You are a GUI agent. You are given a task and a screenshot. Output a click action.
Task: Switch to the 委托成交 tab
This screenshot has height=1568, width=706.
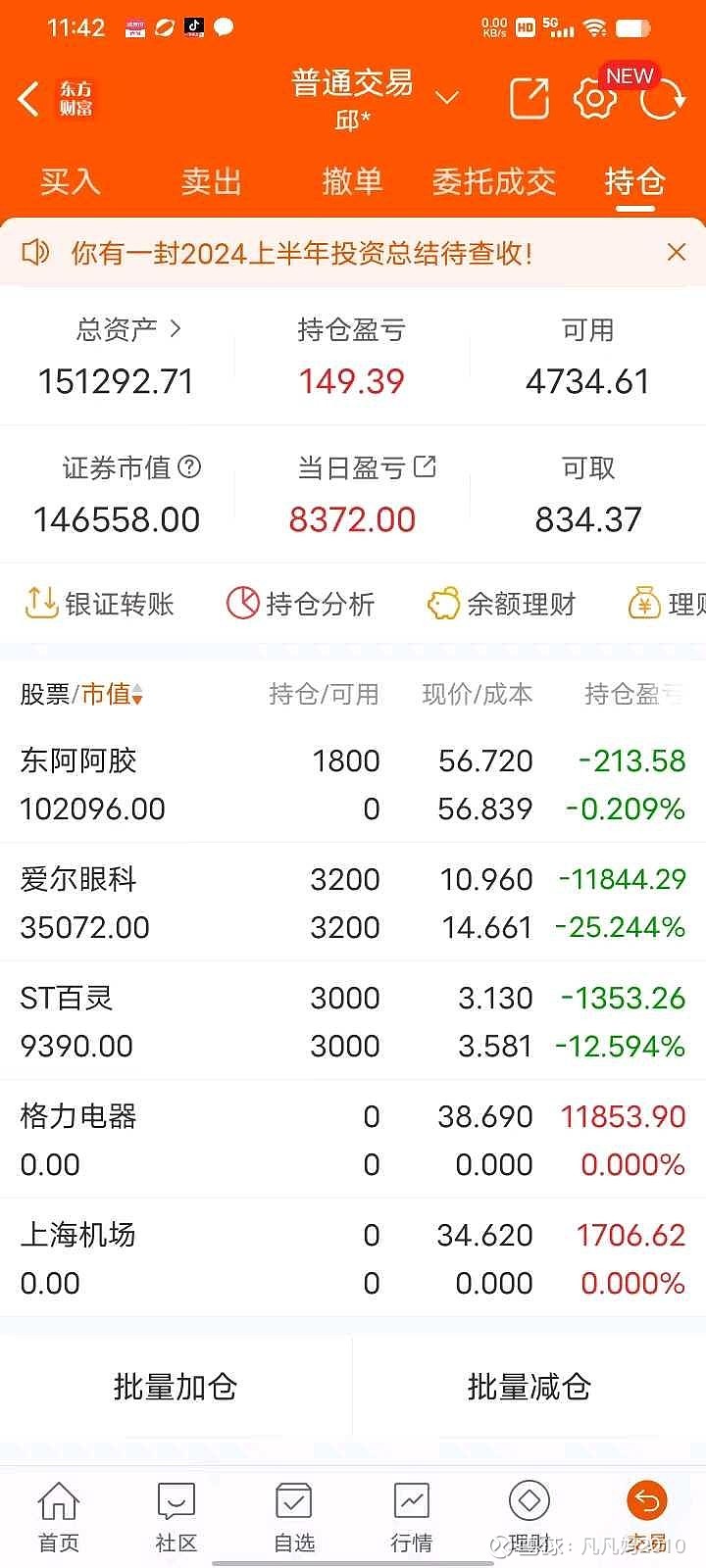coord(494,181)
